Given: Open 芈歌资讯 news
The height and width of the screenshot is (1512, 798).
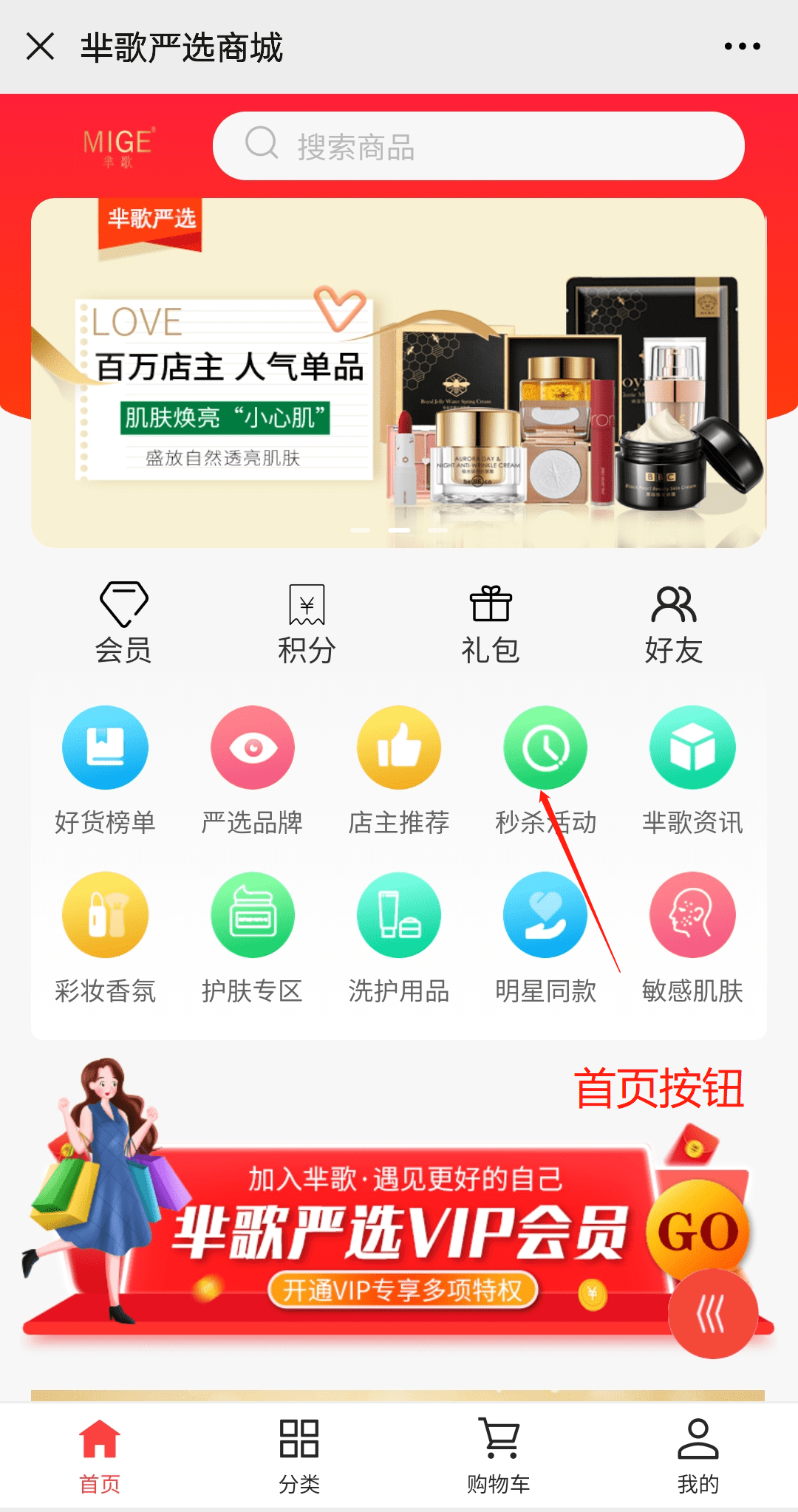Looking at the screenshot, I should click(x=692, y=768).
